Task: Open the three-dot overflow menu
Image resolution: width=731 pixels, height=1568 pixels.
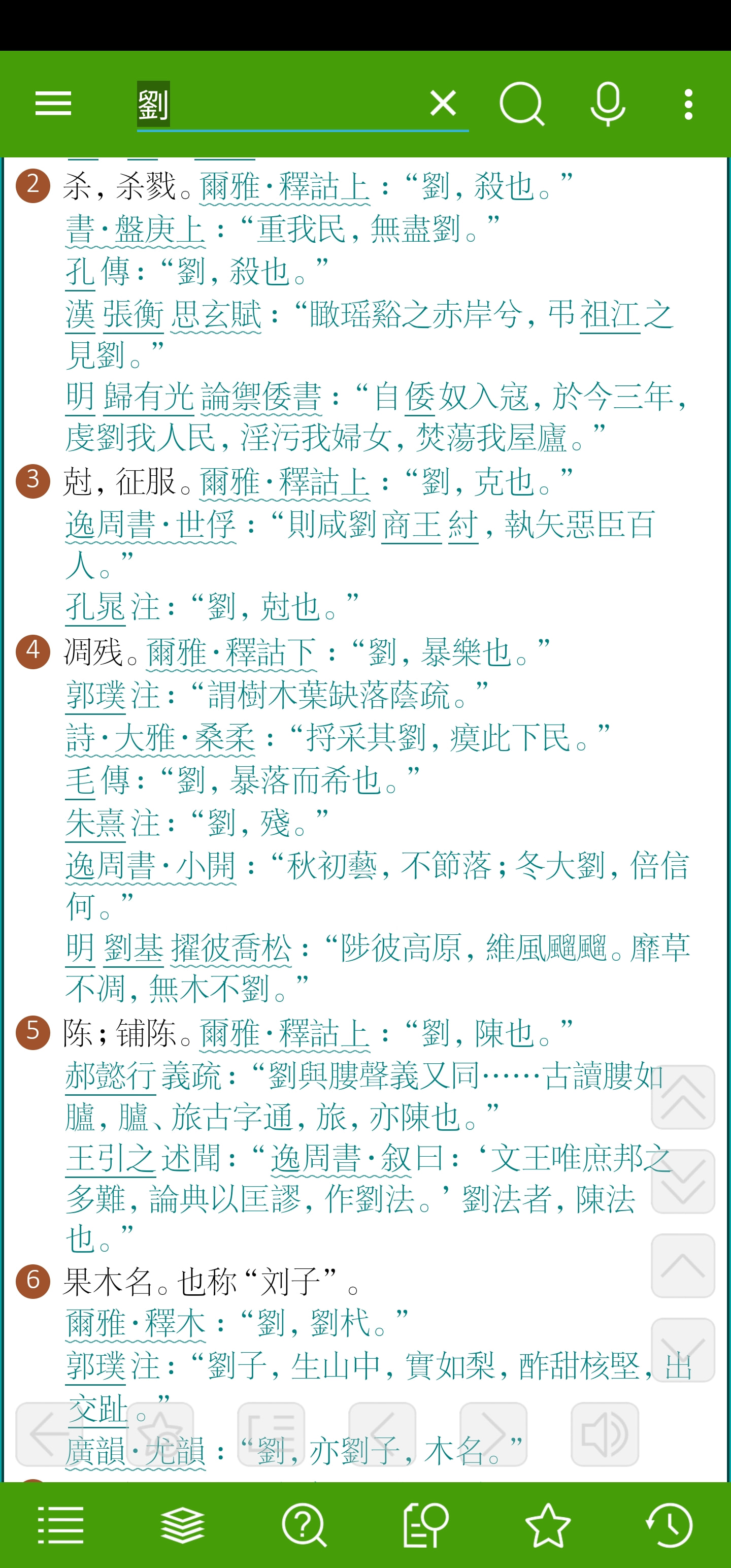Action: tap(688, 104)
